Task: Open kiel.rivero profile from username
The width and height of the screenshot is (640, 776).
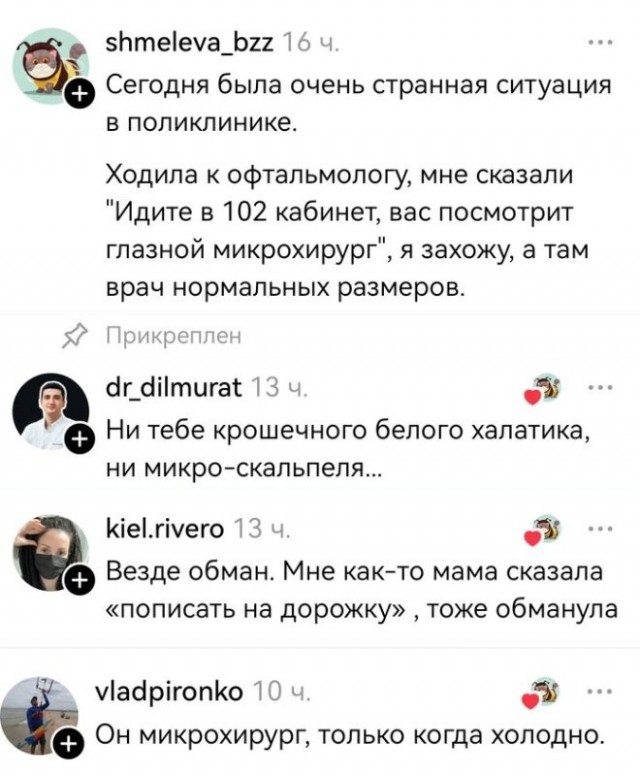Action: click(x=164, y=529)
